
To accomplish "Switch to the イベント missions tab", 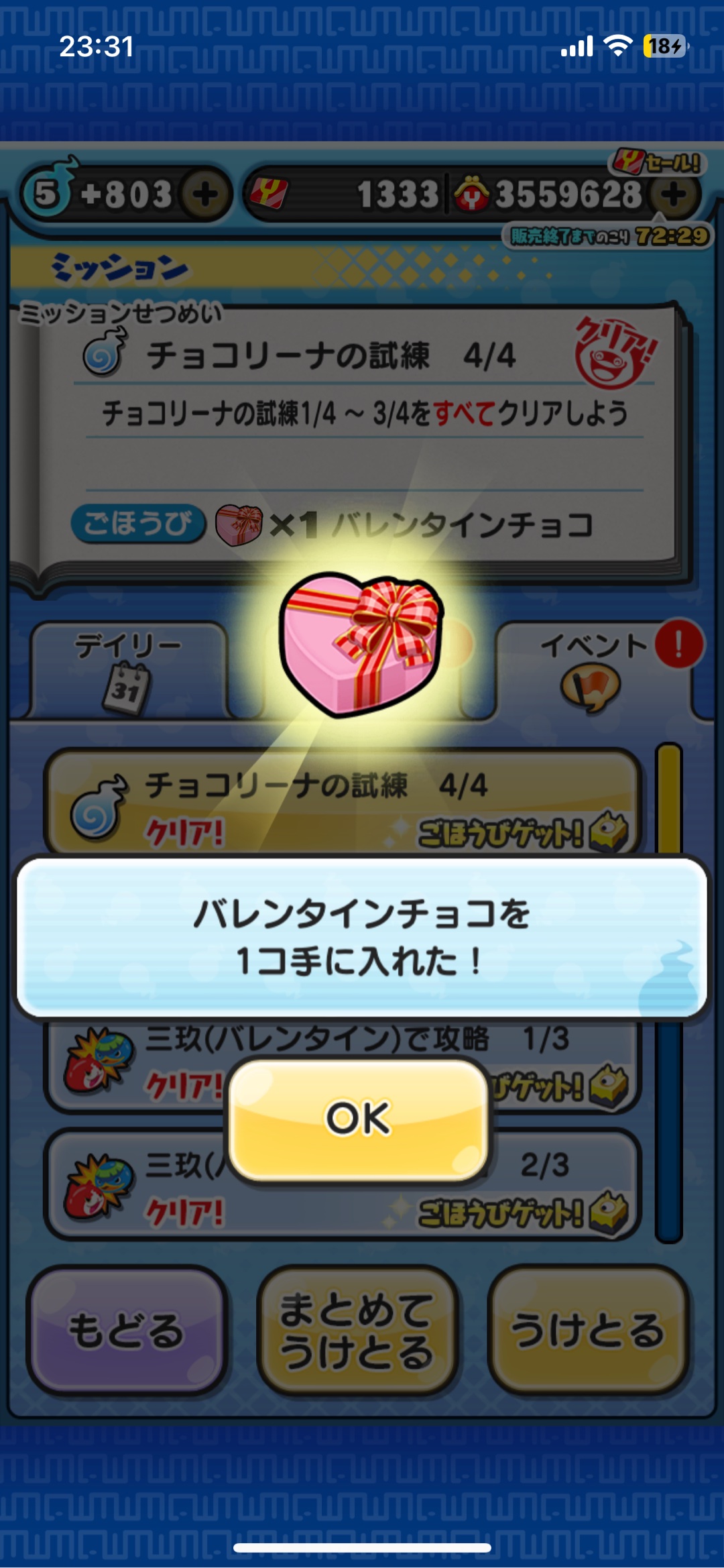I will pyautogui.click(x=593, y=671).
